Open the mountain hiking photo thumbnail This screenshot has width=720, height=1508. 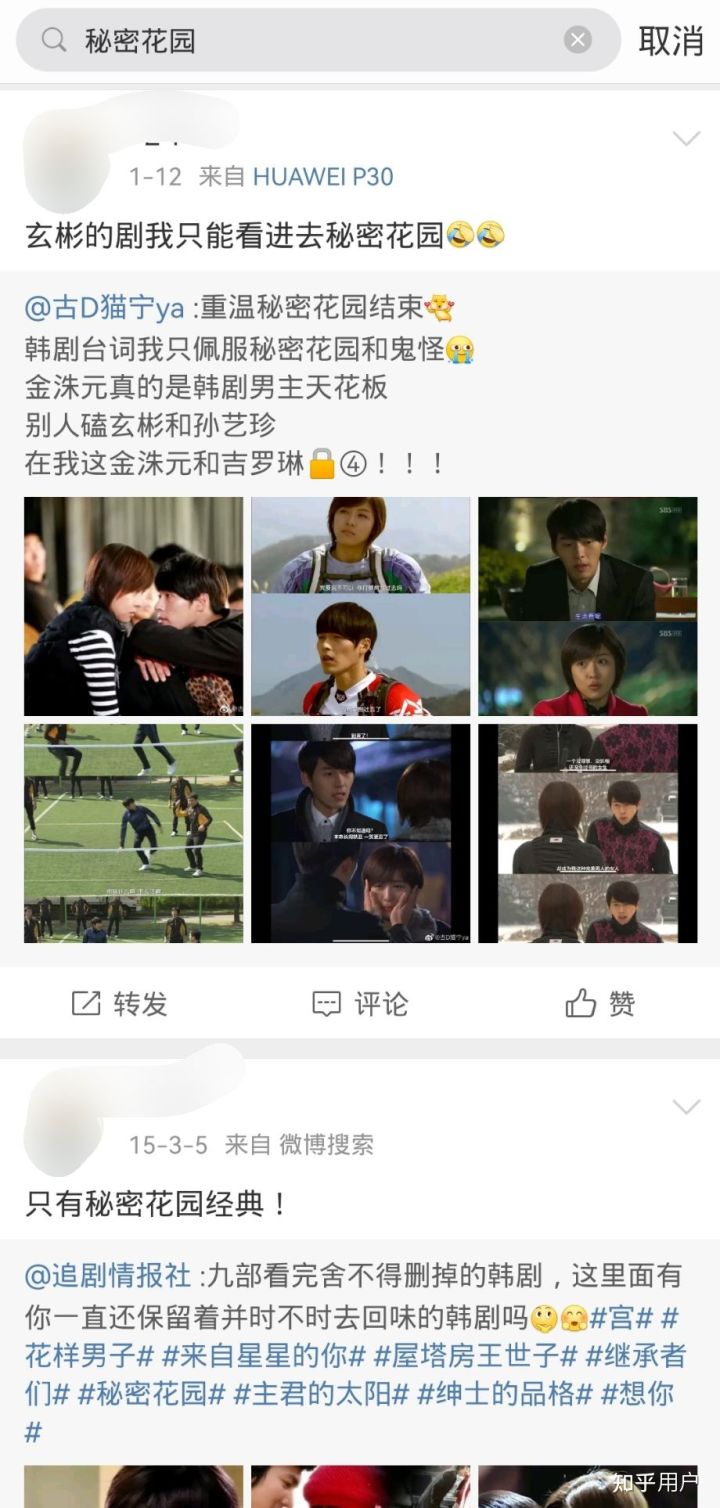coord(360,606)
